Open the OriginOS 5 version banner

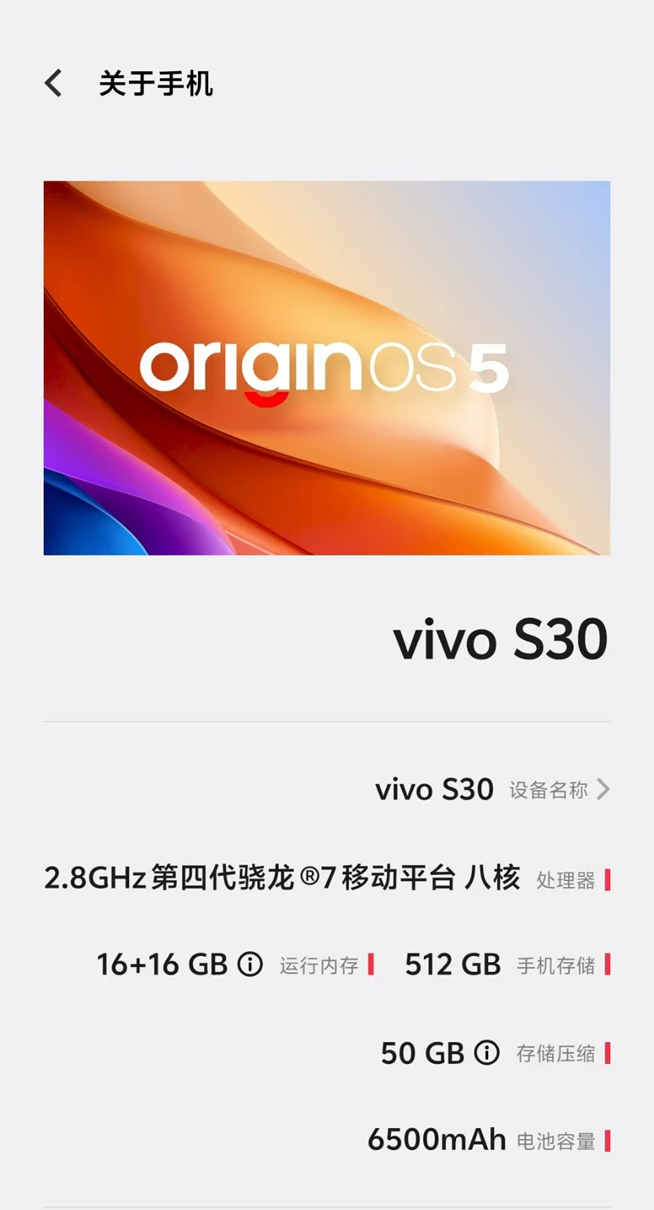327,368
